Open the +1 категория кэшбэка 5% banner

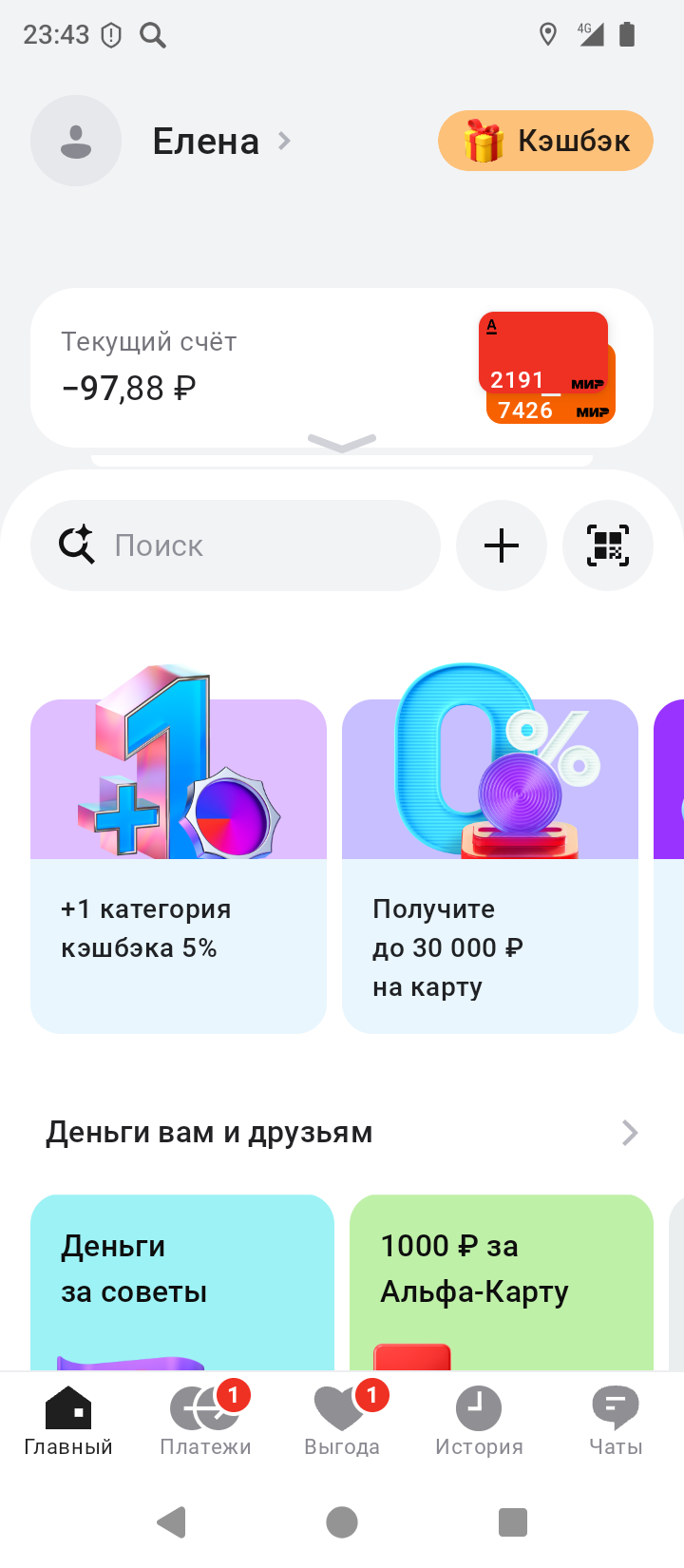pos(178,865)
